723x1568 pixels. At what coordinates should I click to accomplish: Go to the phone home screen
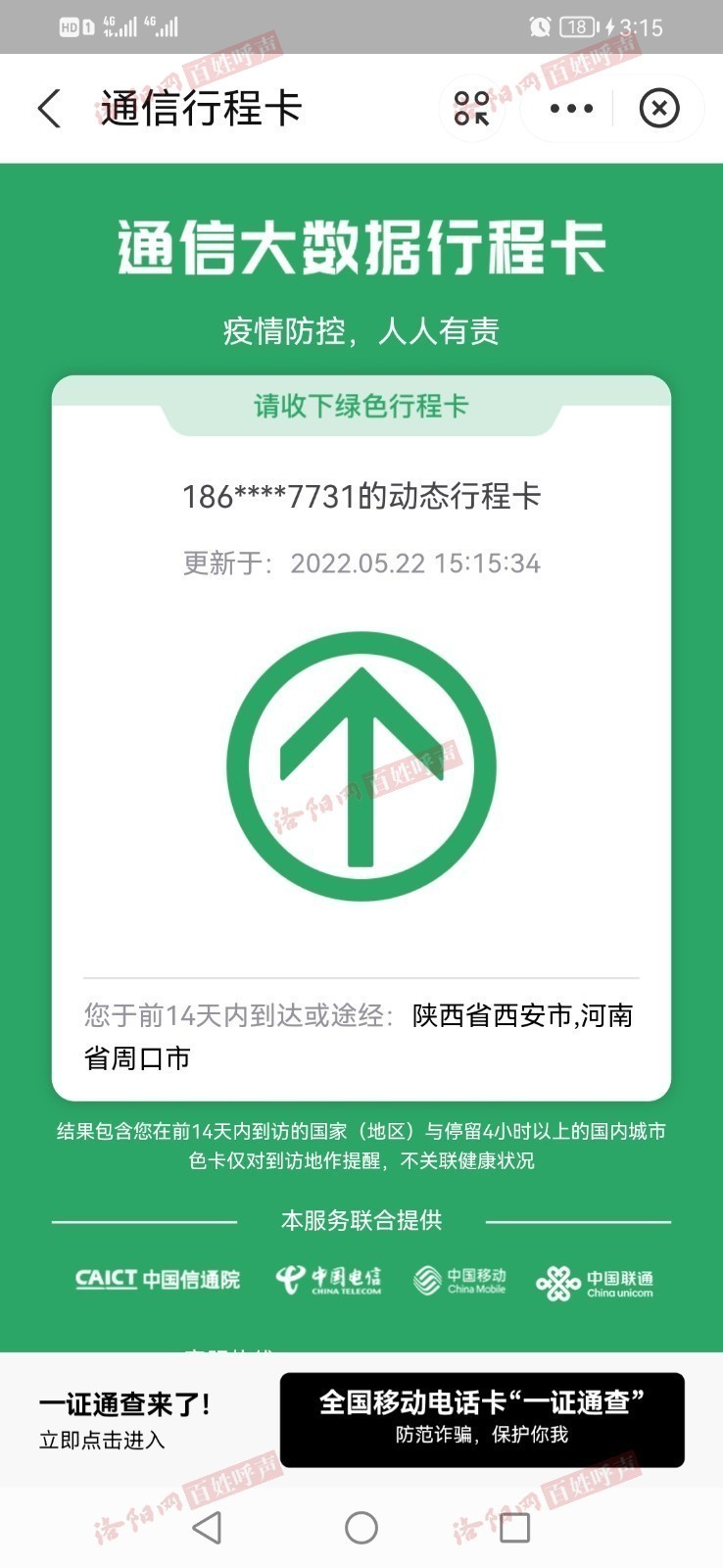coord(361,1528)
